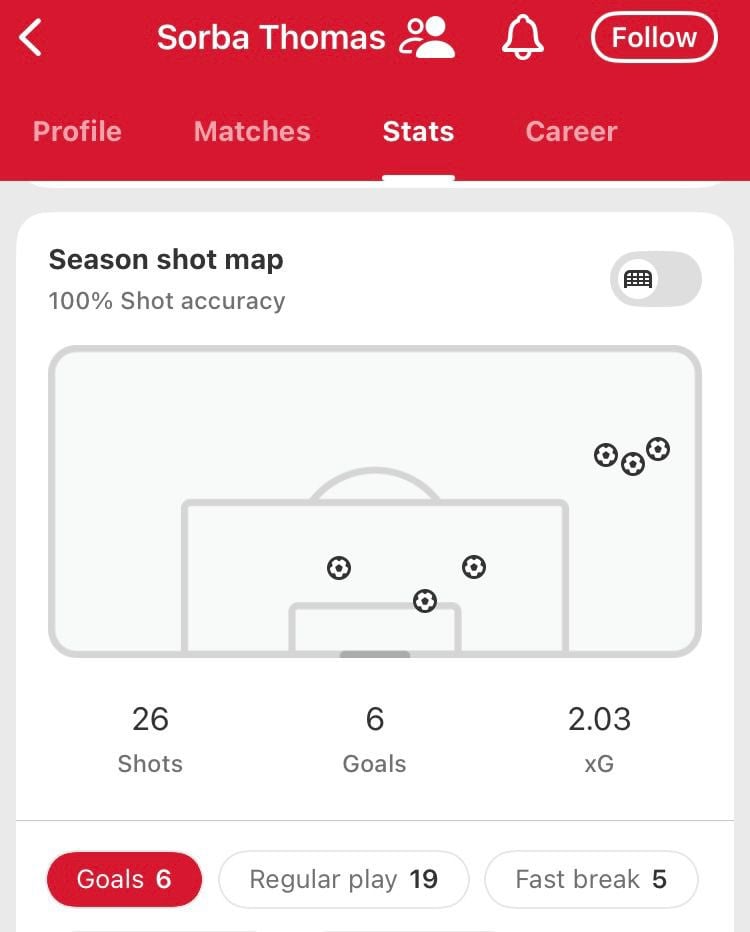Open the teammates icon beside Sorba Thomas
Viewport: 750px width, 932px height.
tap(427, 38)
